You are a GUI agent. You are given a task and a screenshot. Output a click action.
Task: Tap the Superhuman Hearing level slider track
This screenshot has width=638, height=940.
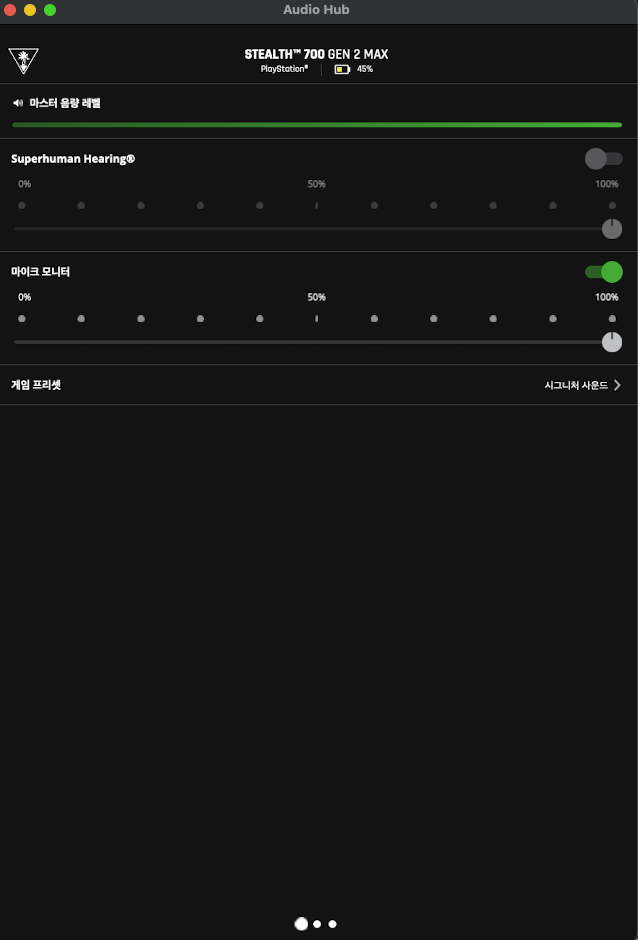[316, 229]
